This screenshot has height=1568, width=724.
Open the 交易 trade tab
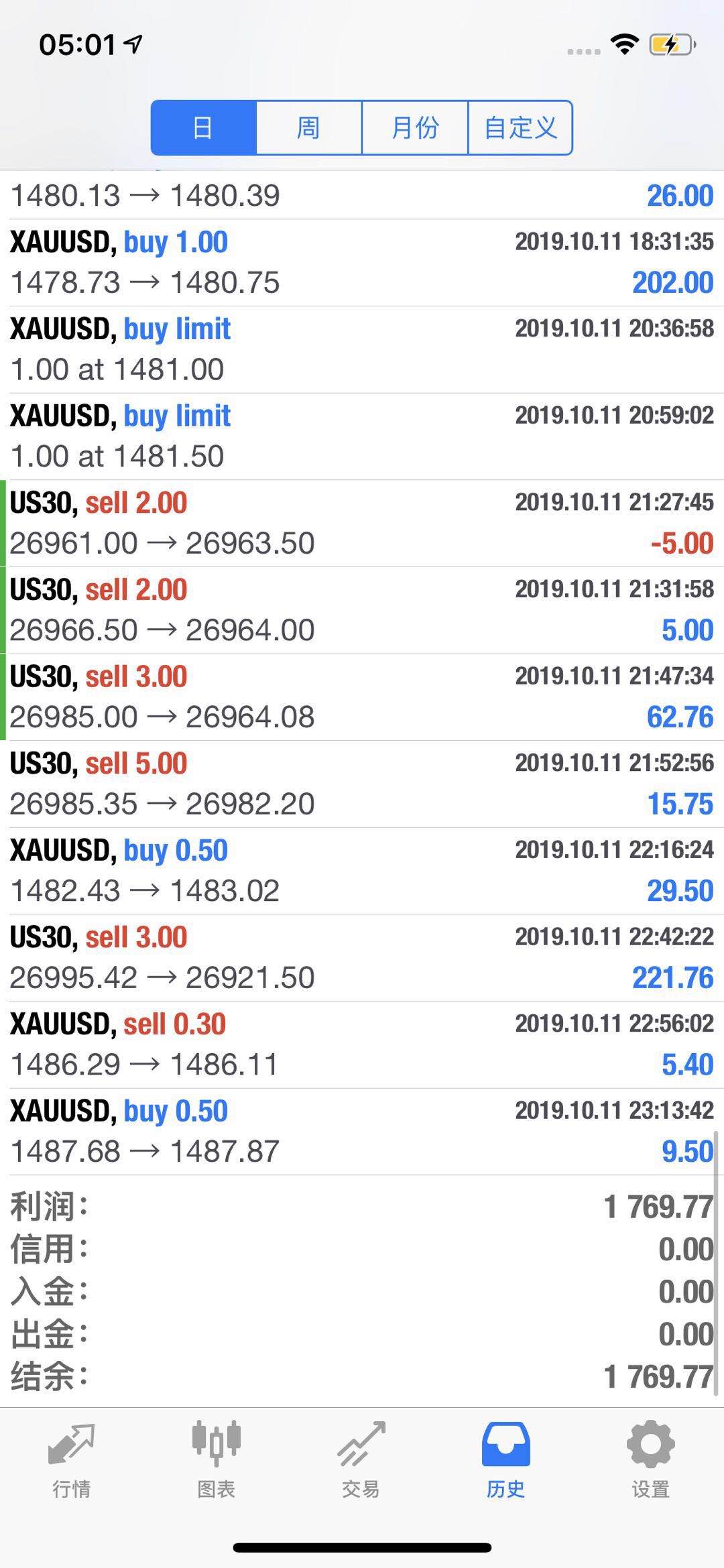(361, 1459)
